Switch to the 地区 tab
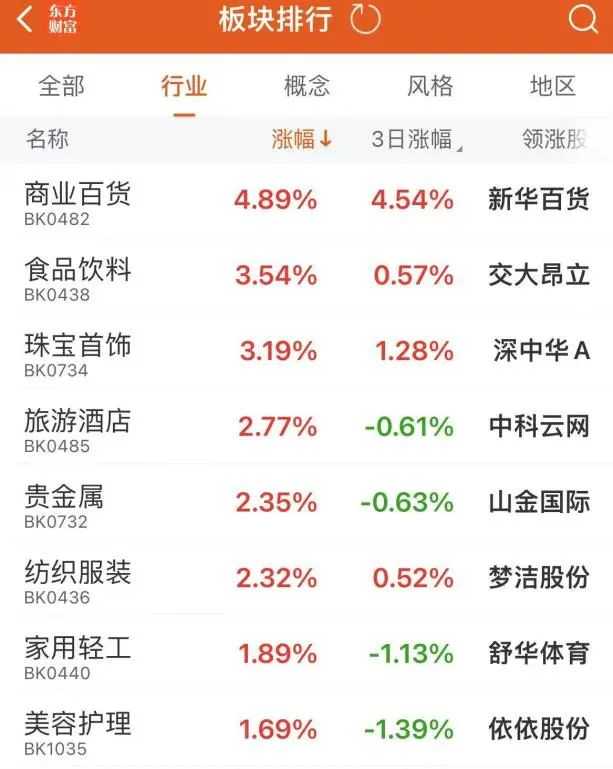Image resolution: width=613 pixels, height=769 pixels. (552, 86)
